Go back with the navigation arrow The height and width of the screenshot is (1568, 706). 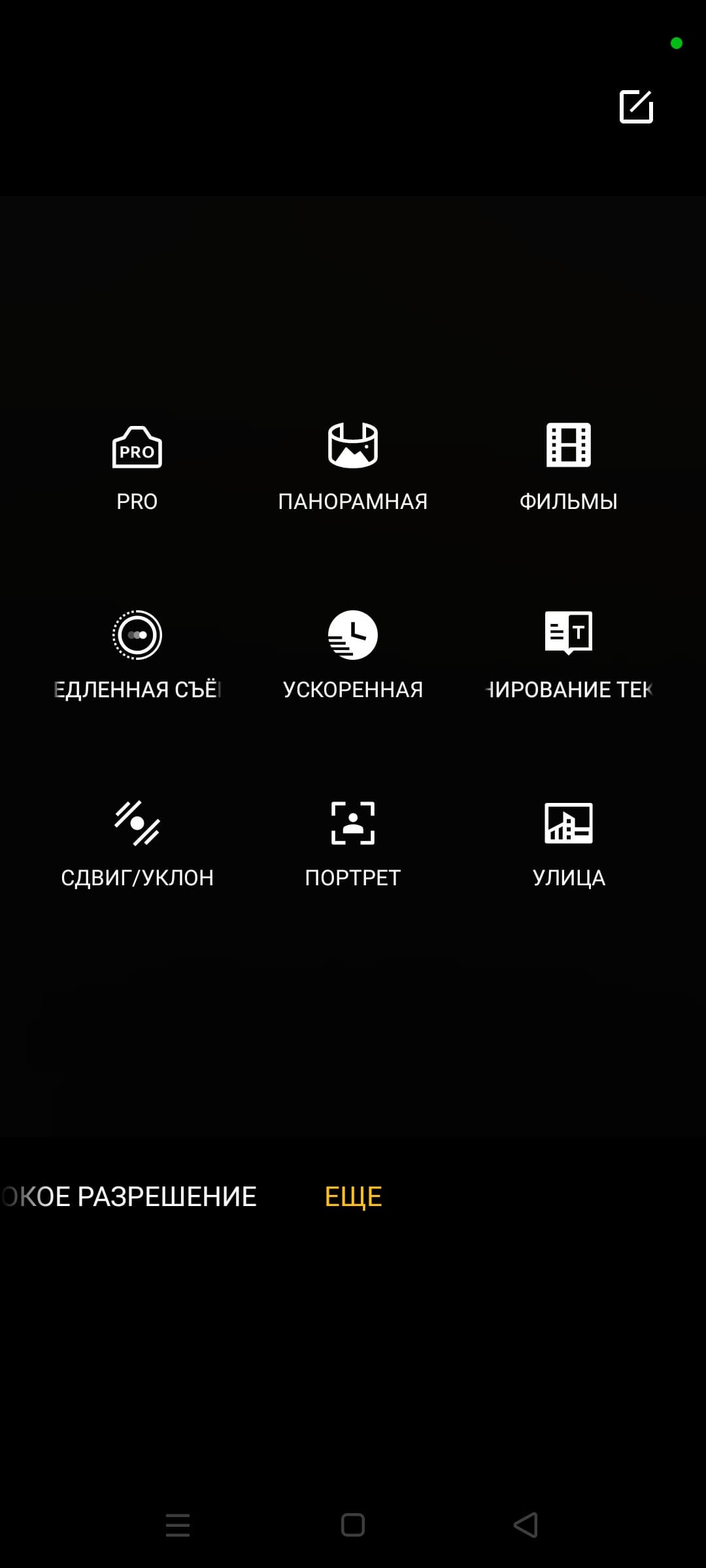point(526,1526)
